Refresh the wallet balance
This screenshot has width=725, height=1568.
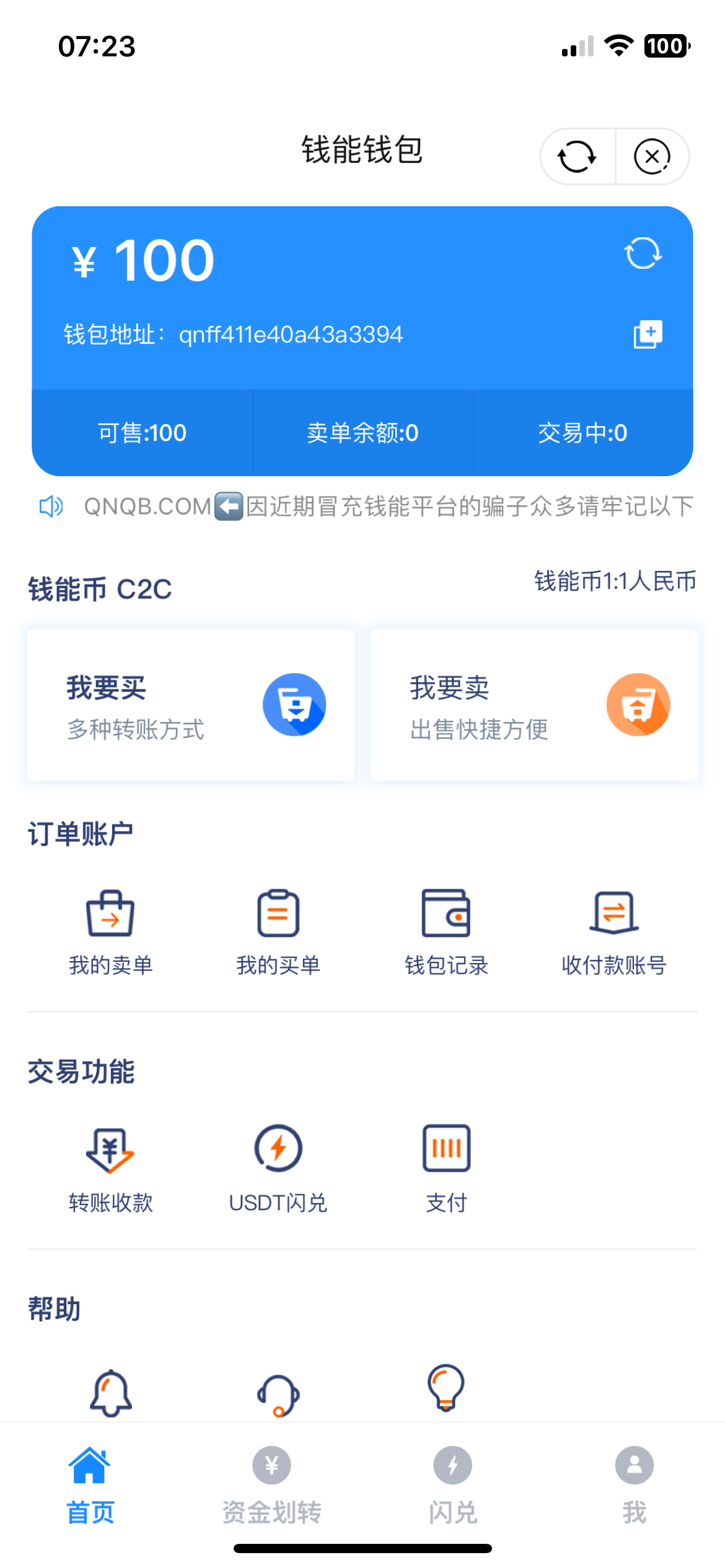pos(643,253)
